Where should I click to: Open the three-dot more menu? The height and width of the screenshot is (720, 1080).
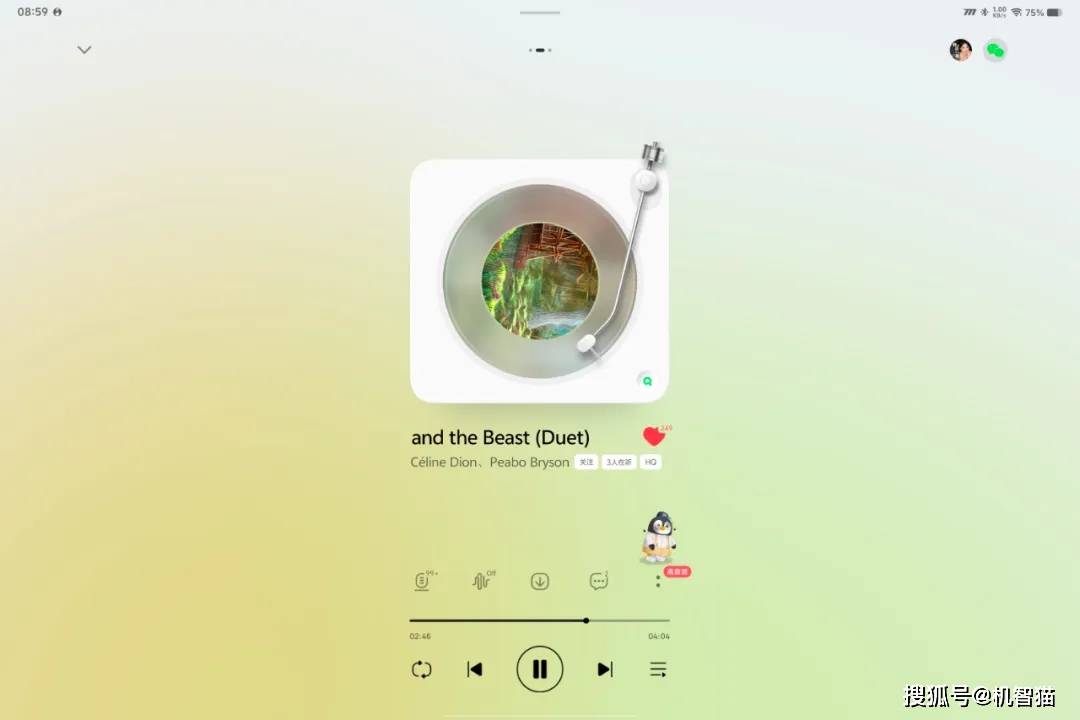pos(658,581)
